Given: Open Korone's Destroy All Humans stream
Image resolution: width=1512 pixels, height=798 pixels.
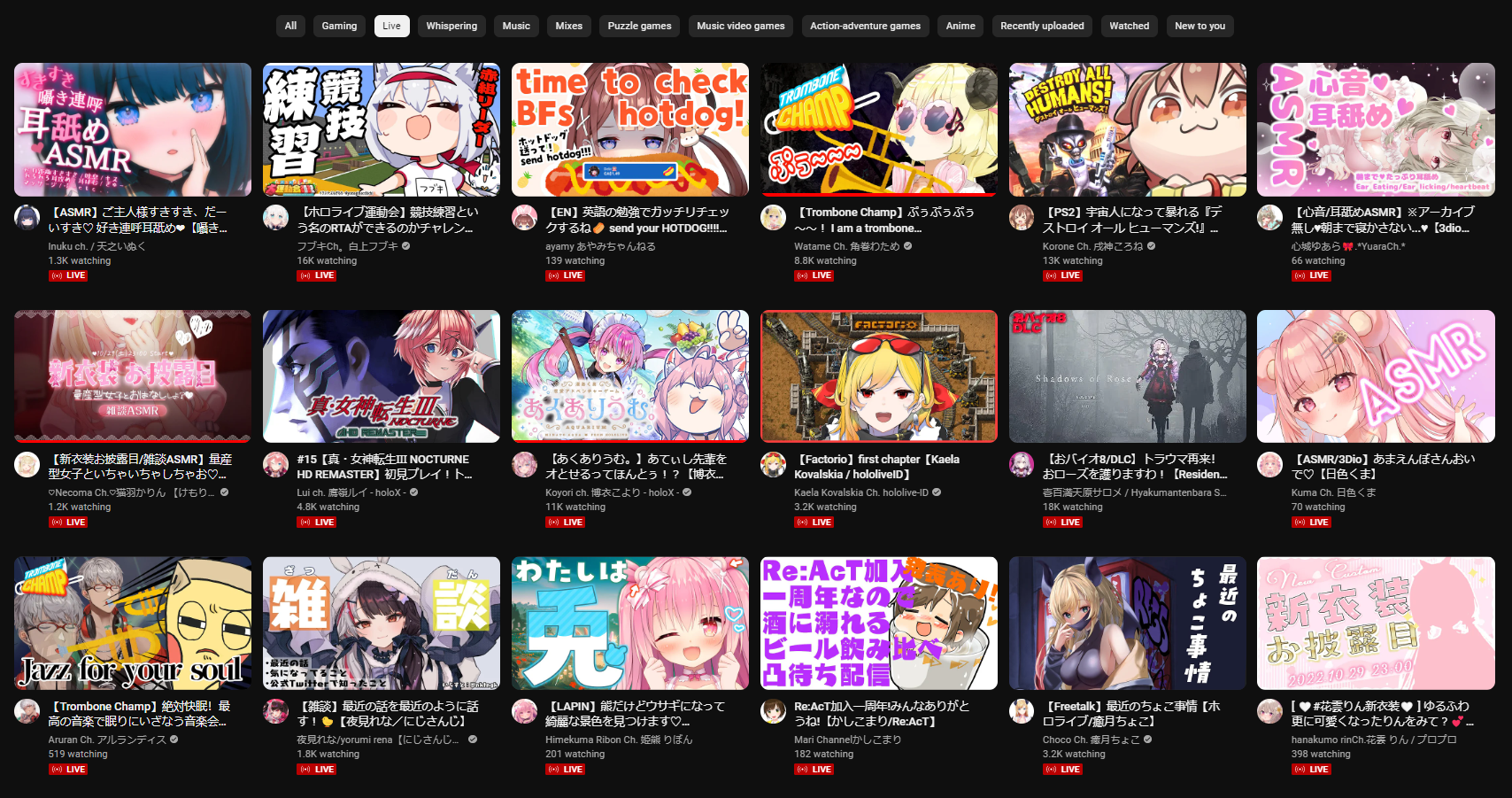Looking at the screenshot, I should (x=1127, y=129).
